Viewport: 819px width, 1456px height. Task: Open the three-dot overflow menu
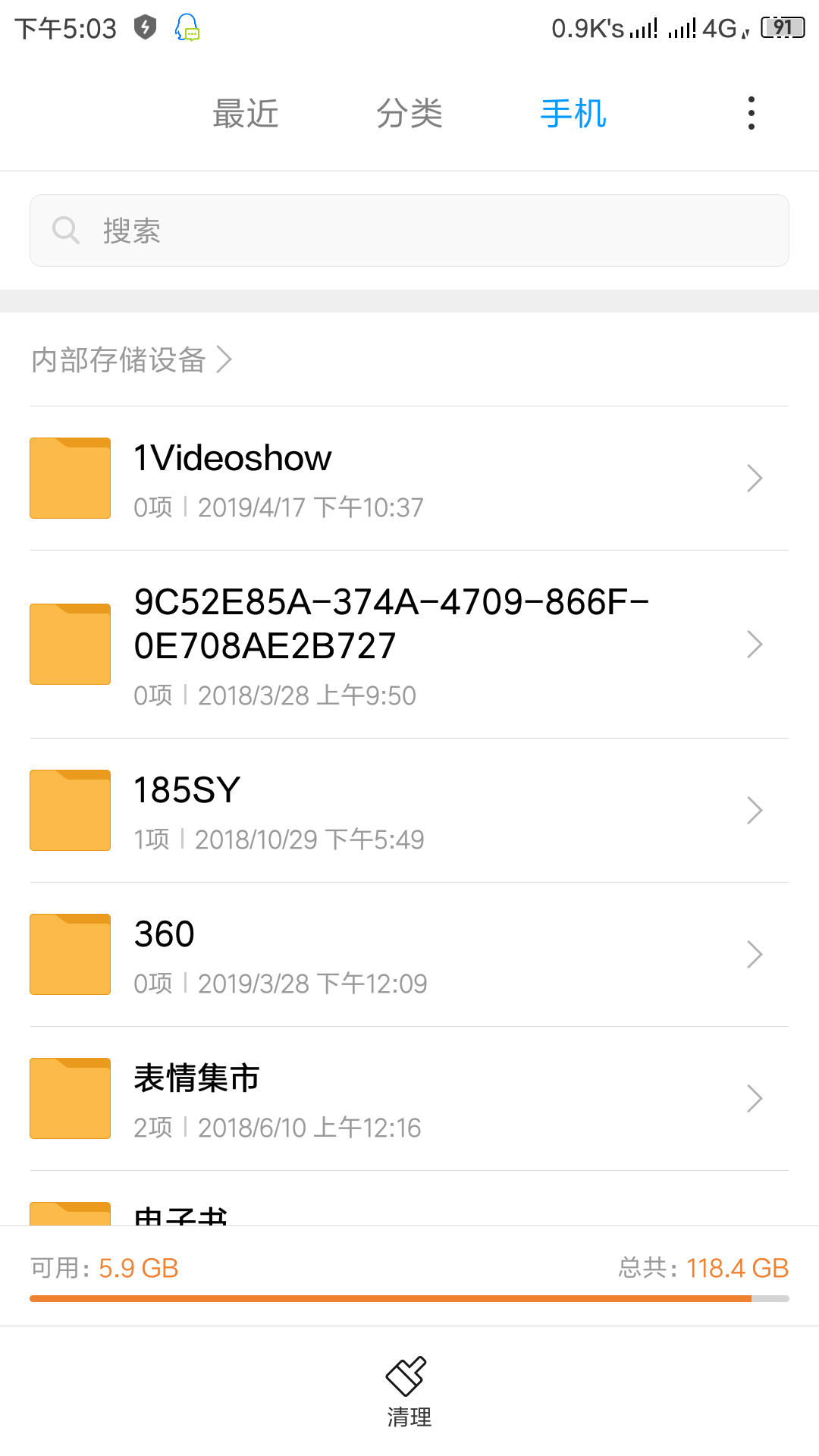point(751,113)
